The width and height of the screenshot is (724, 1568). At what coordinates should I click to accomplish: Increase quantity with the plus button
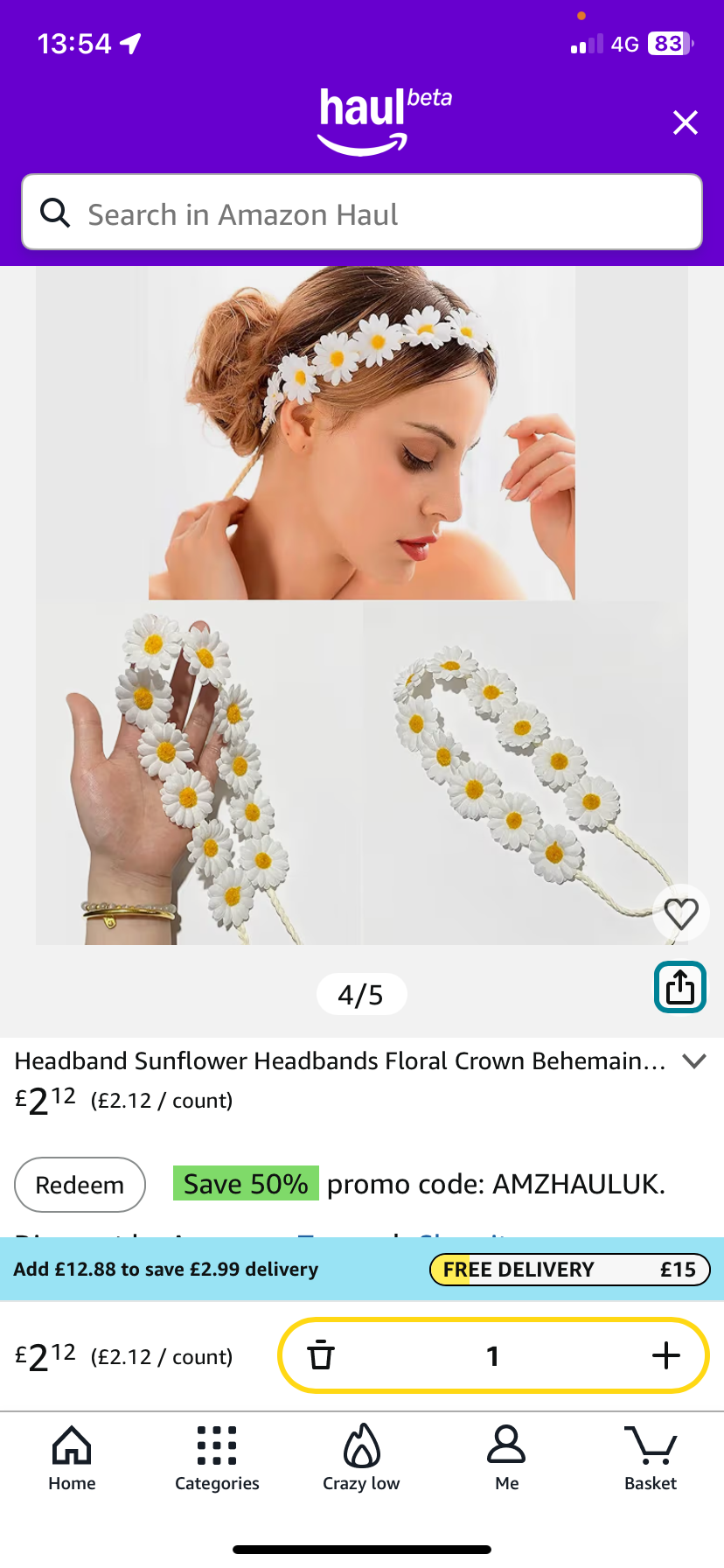[665, 1355]
